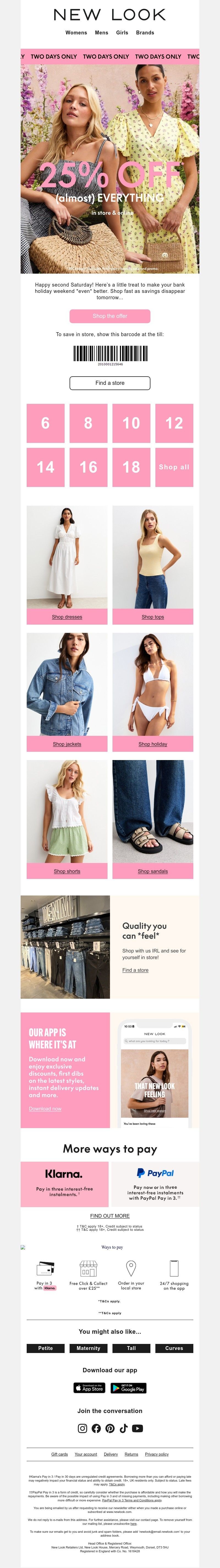Screen dimensions: 220x1568
Task: Select size 16 tile
Action: pyautogui.click(x=88, y=467)
